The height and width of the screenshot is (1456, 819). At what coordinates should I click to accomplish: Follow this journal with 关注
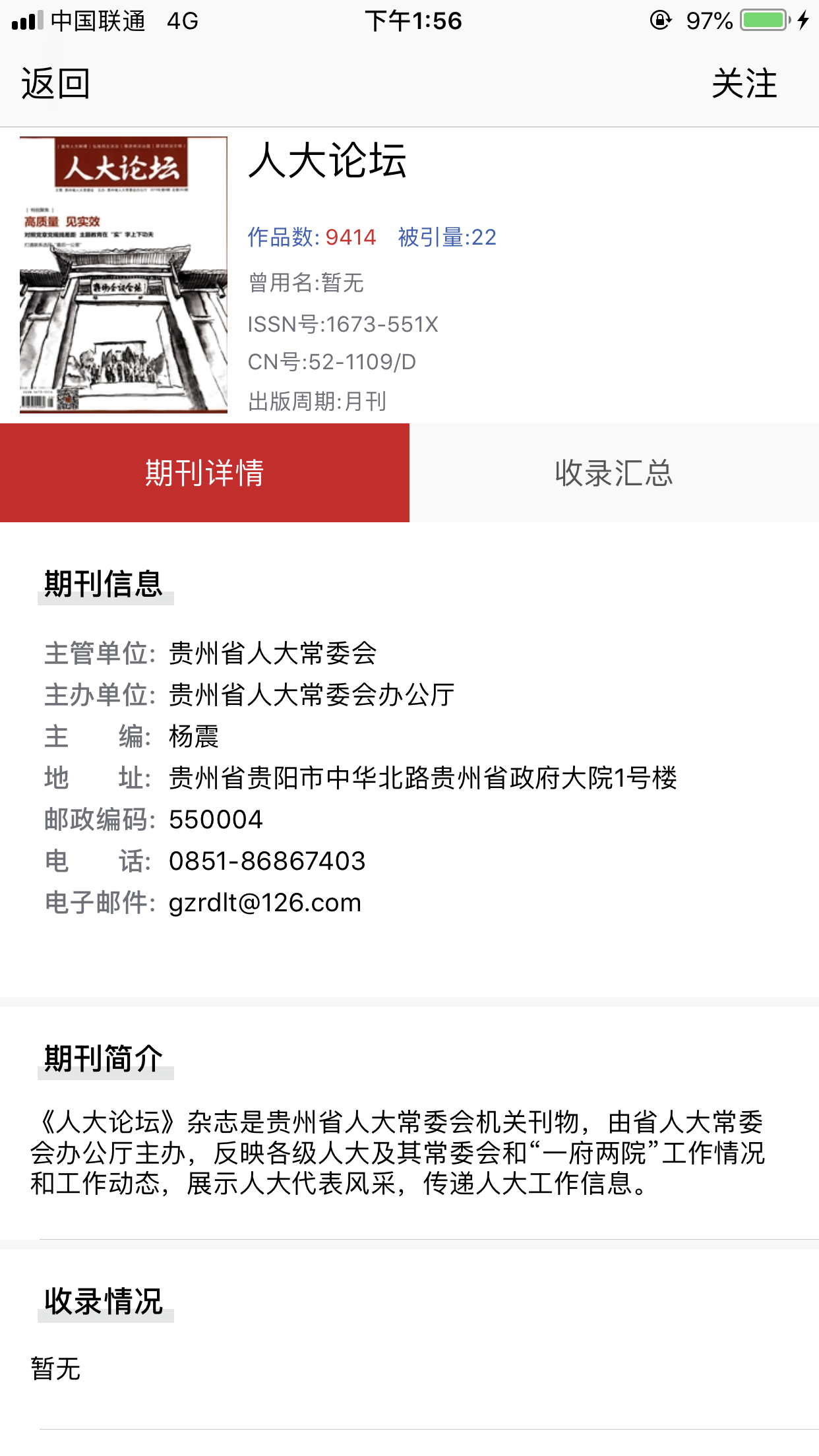click(x=744, y=84)
